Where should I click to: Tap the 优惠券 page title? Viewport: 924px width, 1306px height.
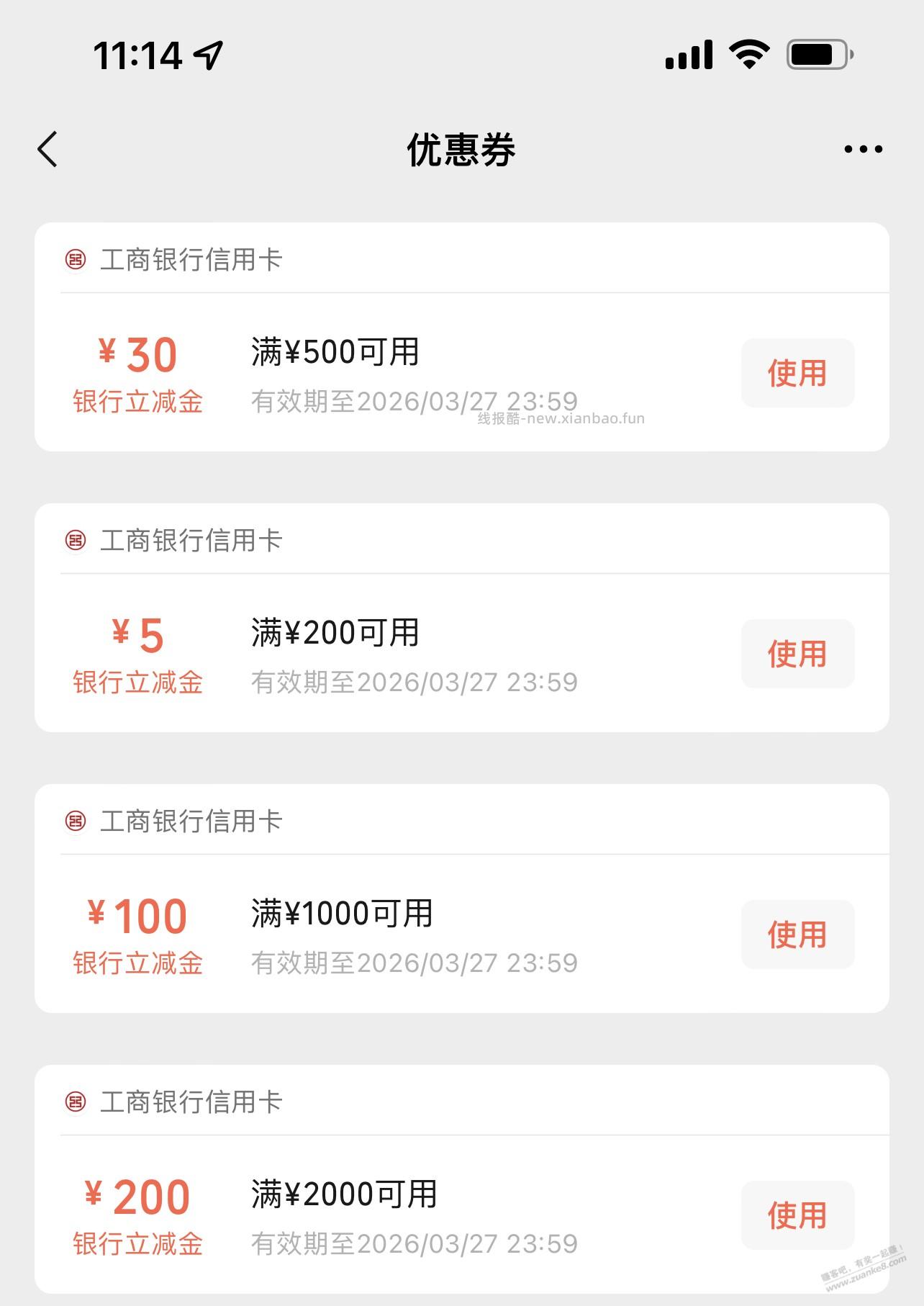coord(462,149)
